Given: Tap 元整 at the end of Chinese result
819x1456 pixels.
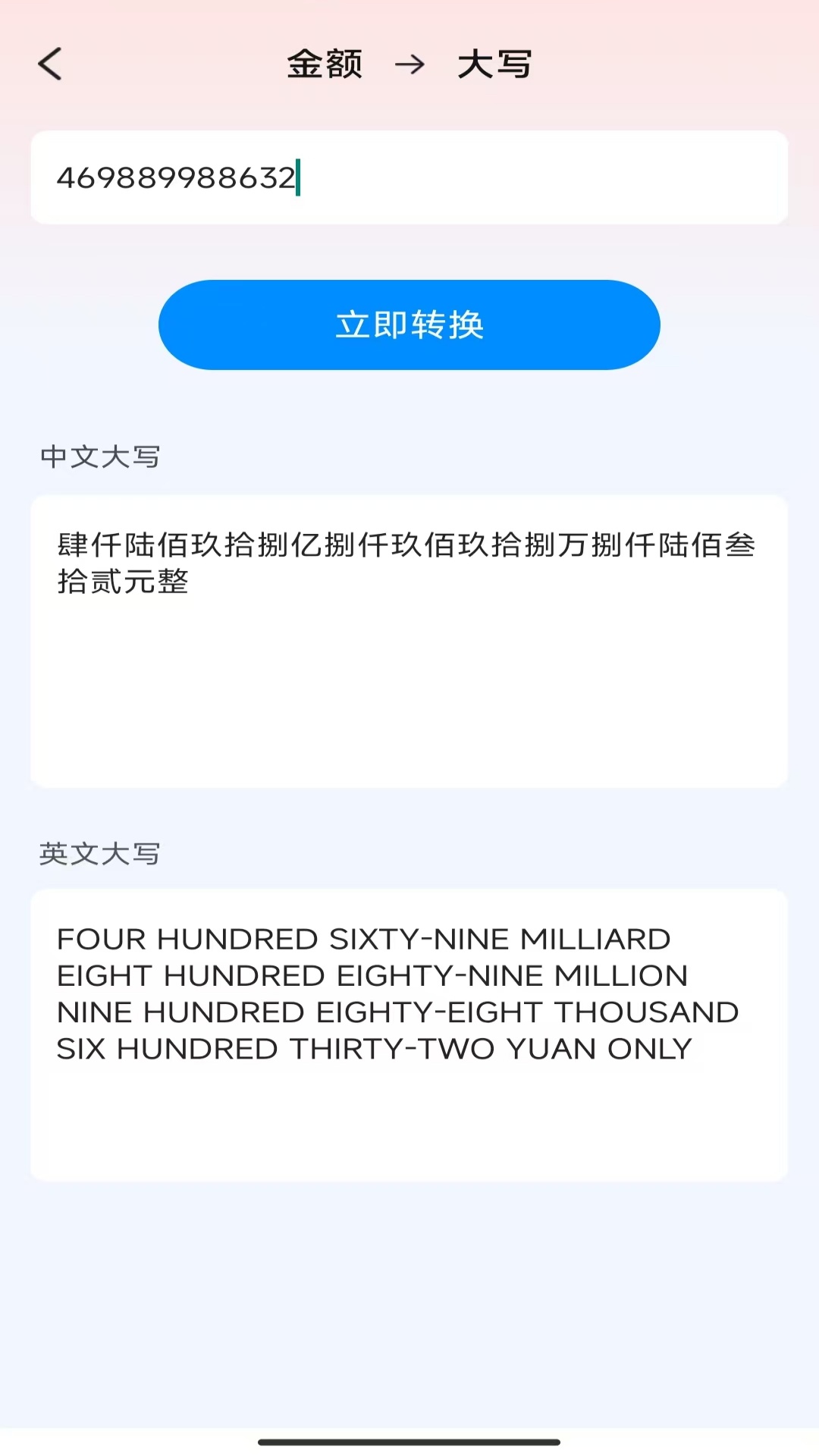Looking at the screenshot, I should [159, 585].
